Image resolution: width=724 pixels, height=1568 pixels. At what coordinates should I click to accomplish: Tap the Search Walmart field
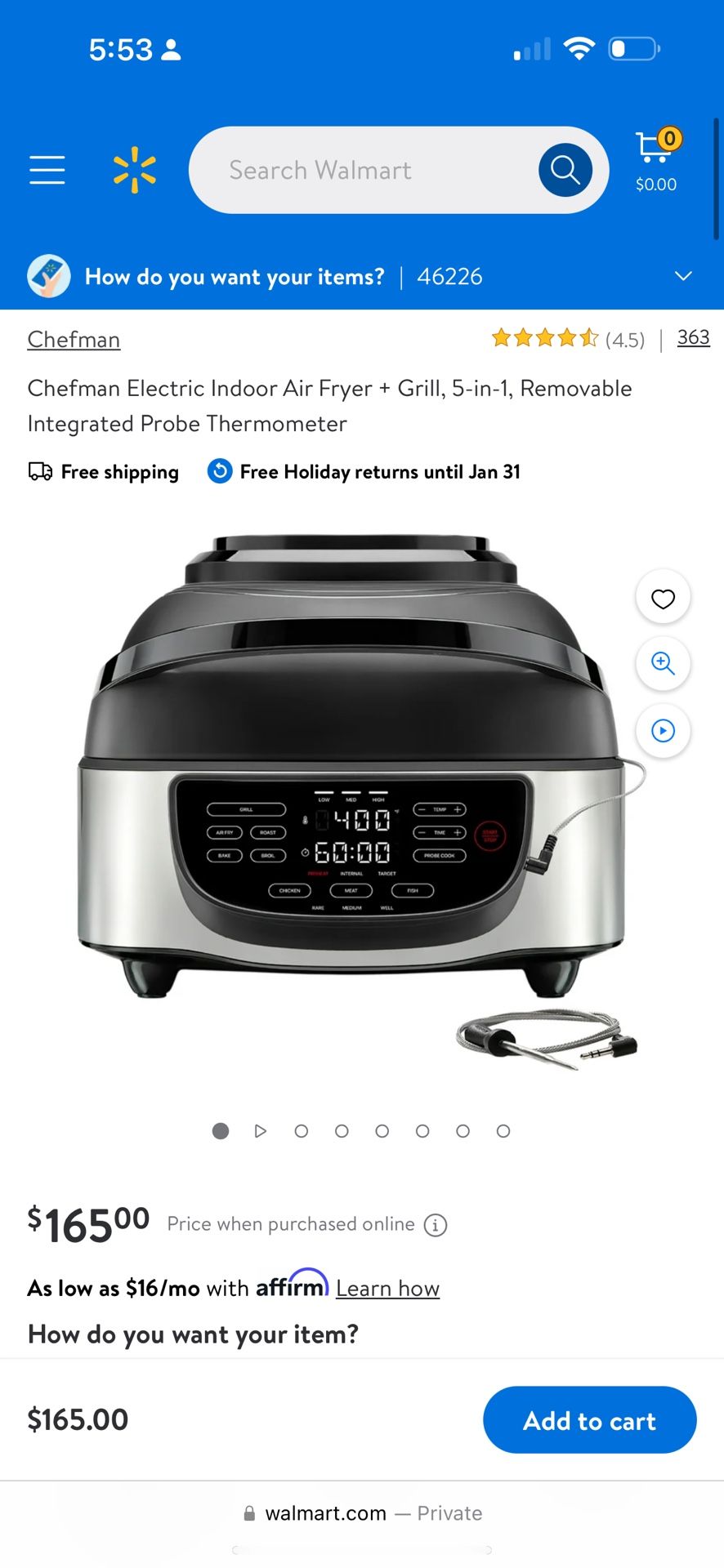pyautogui.click(x=360, y=170)
